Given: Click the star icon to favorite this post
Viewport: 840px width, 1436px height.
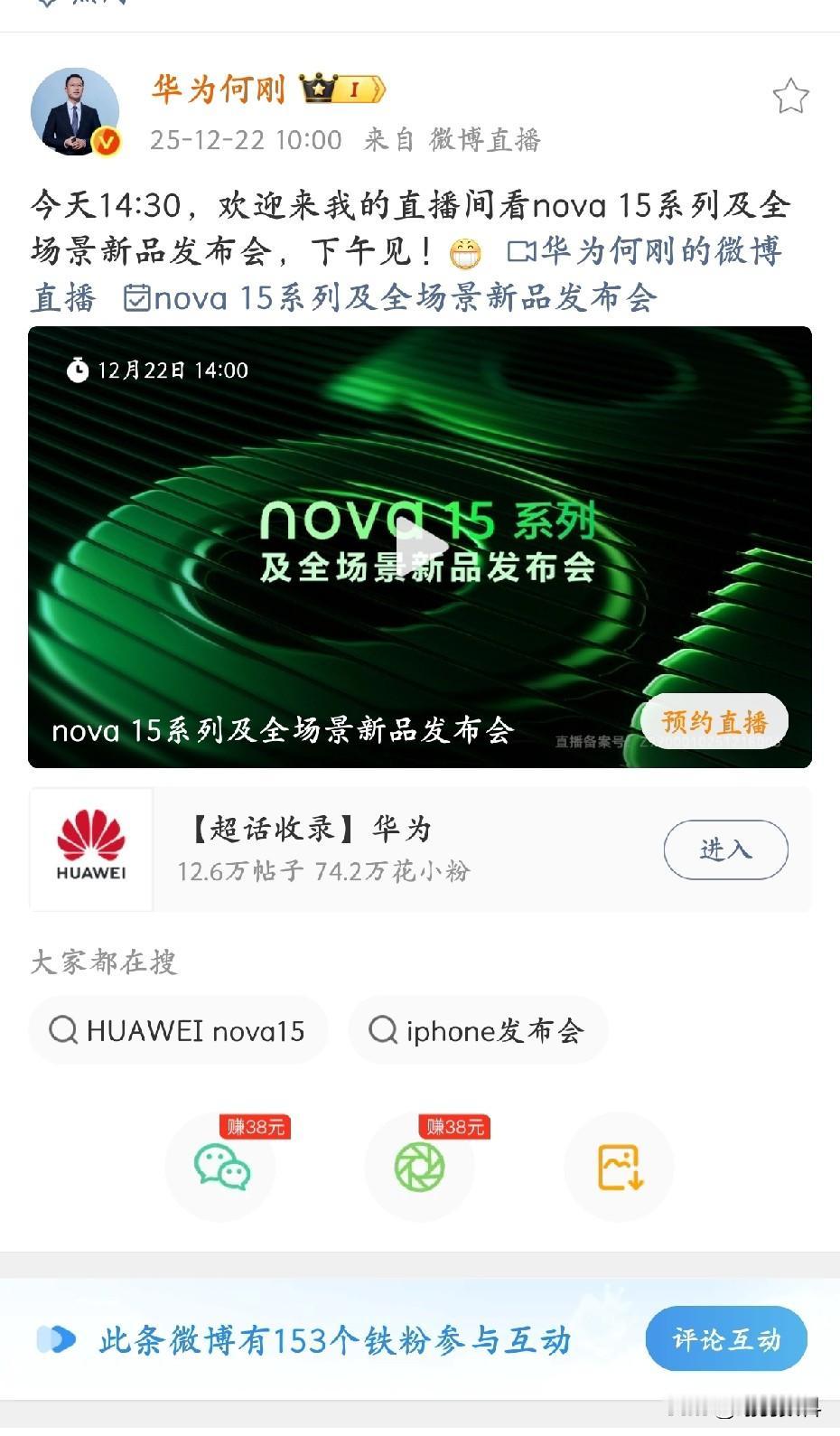Looking at the screenshot, I should tap(792, 93).
